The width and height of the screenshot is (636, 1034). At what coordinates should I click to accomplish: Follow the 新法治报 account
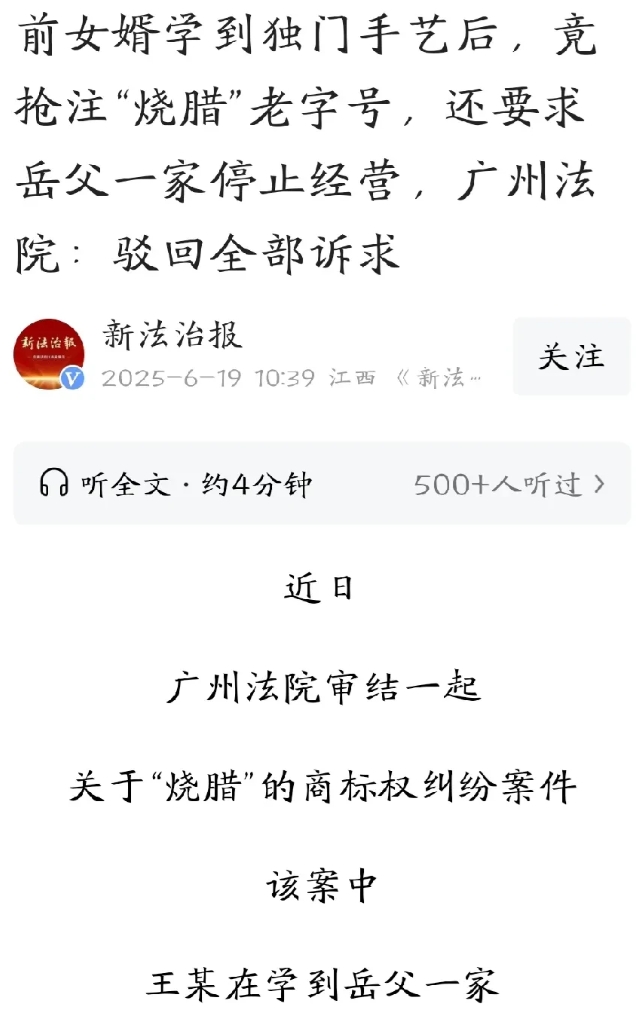click(x=571, y=356)
